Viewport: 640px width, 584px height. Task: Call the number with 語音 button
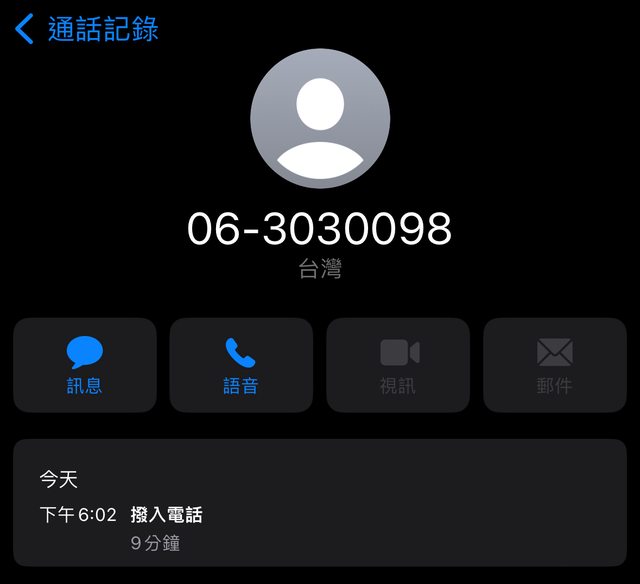[241, 365]
